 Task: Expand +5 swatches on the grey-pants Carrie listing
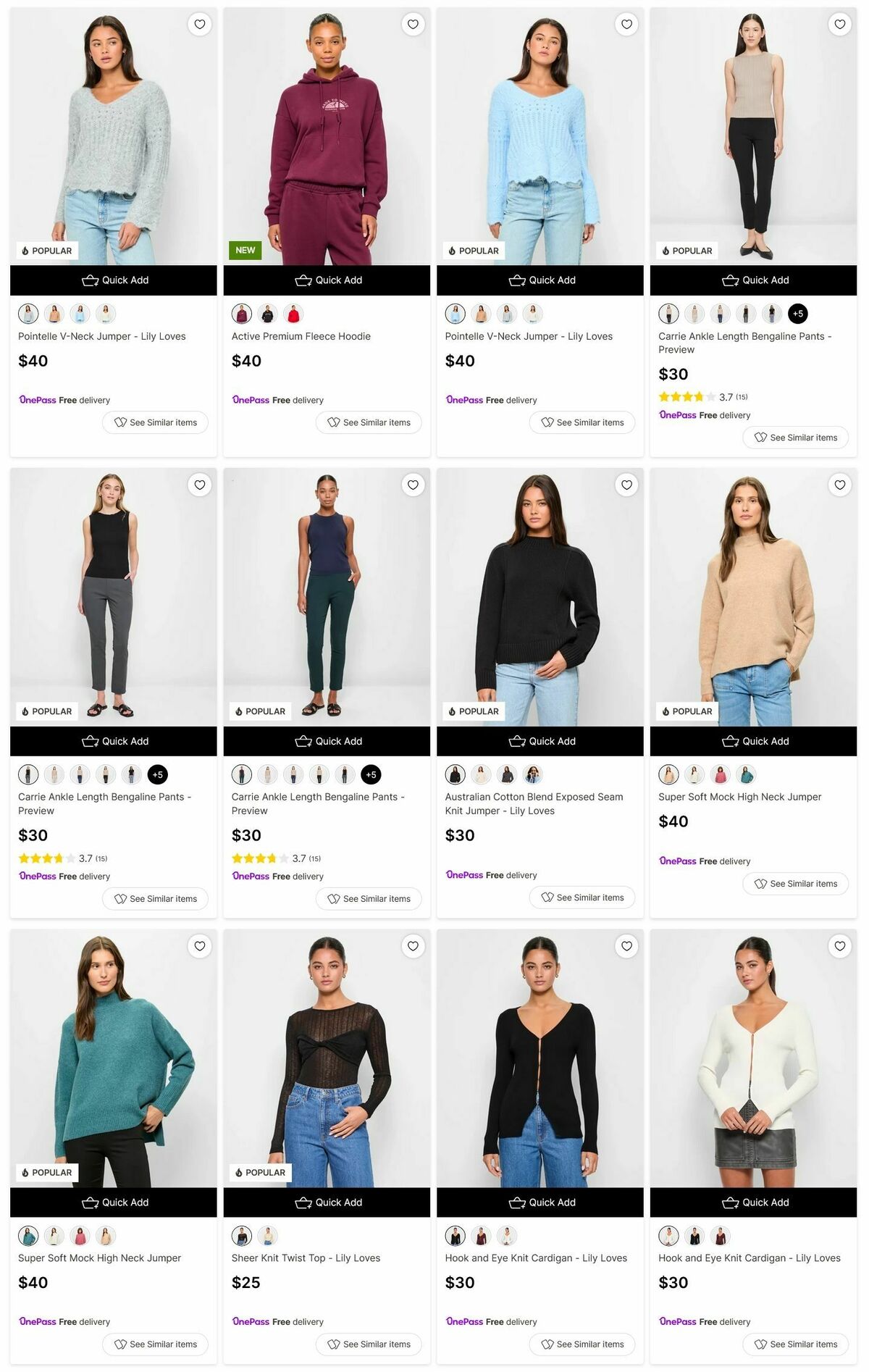(x=157, y=774)
